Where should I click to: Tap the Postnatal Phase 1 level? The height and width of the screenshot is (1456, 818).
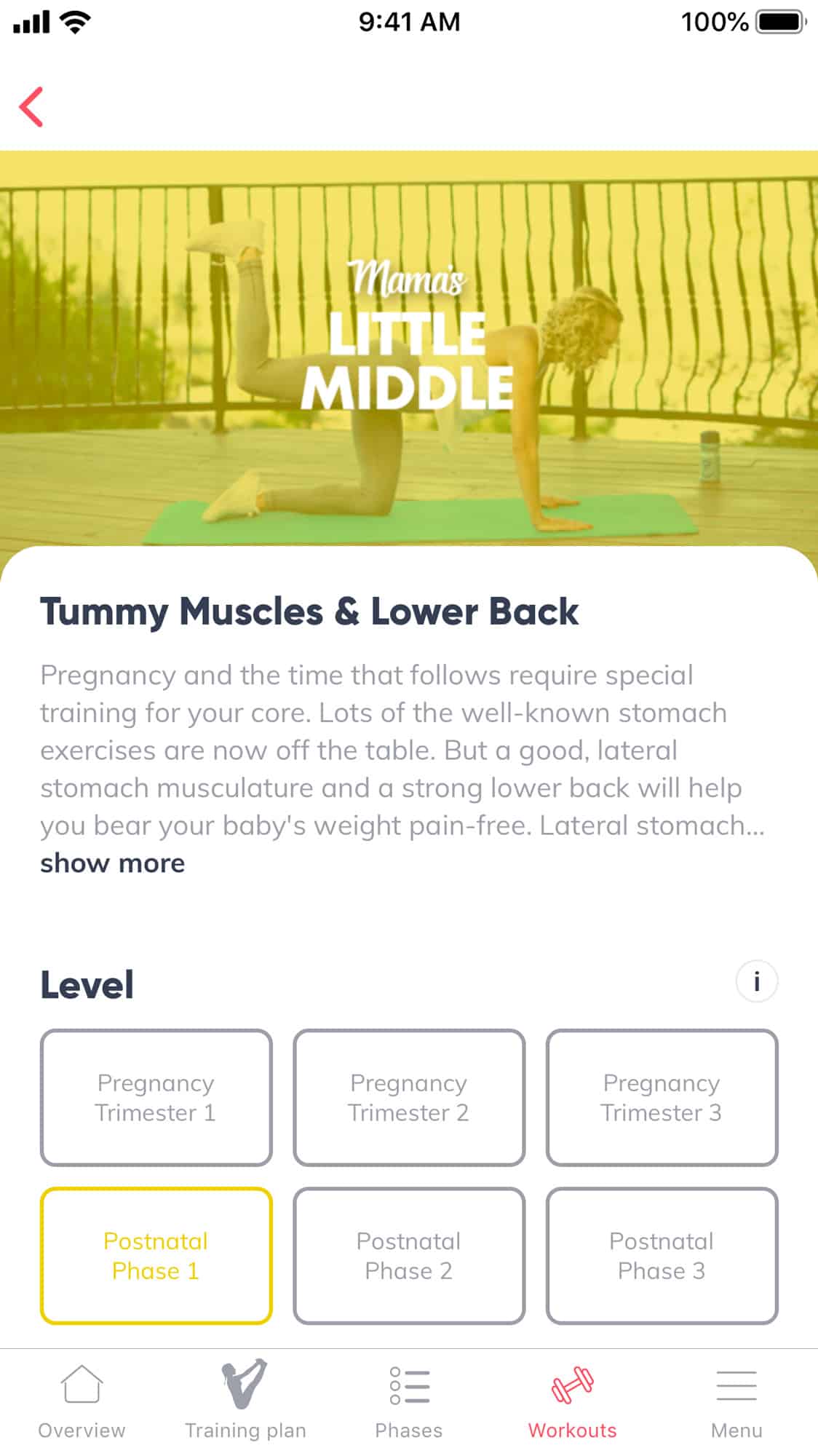[156, 1256]
